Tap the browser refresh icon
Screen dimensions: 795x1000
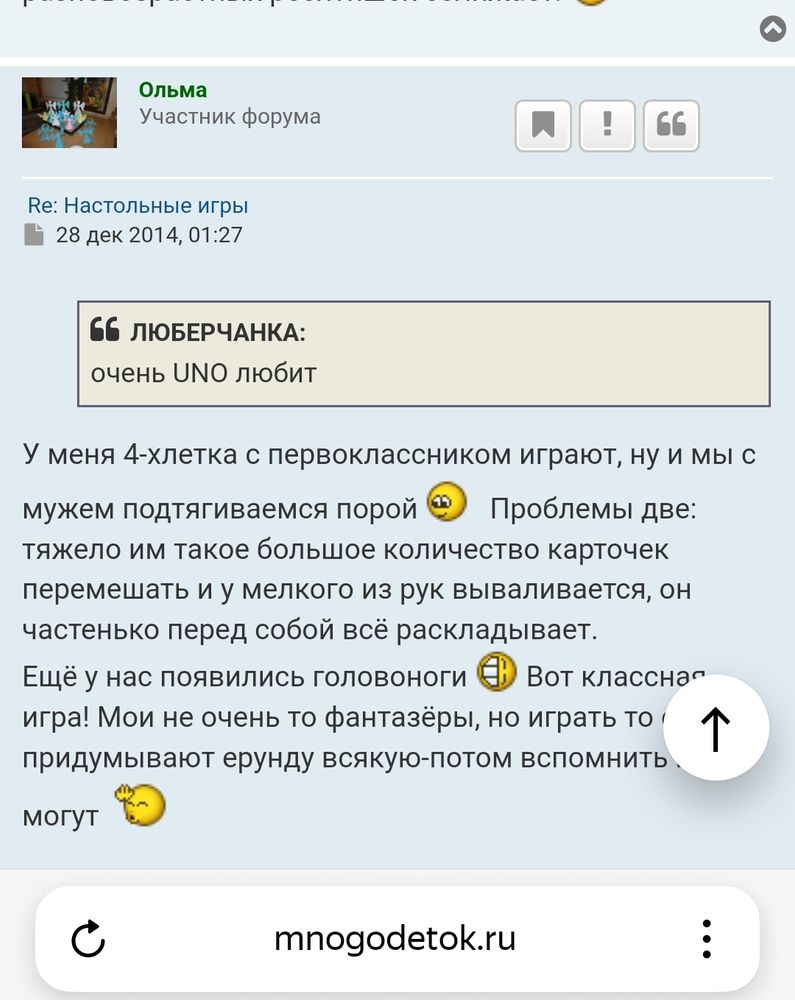click(90, 938)
